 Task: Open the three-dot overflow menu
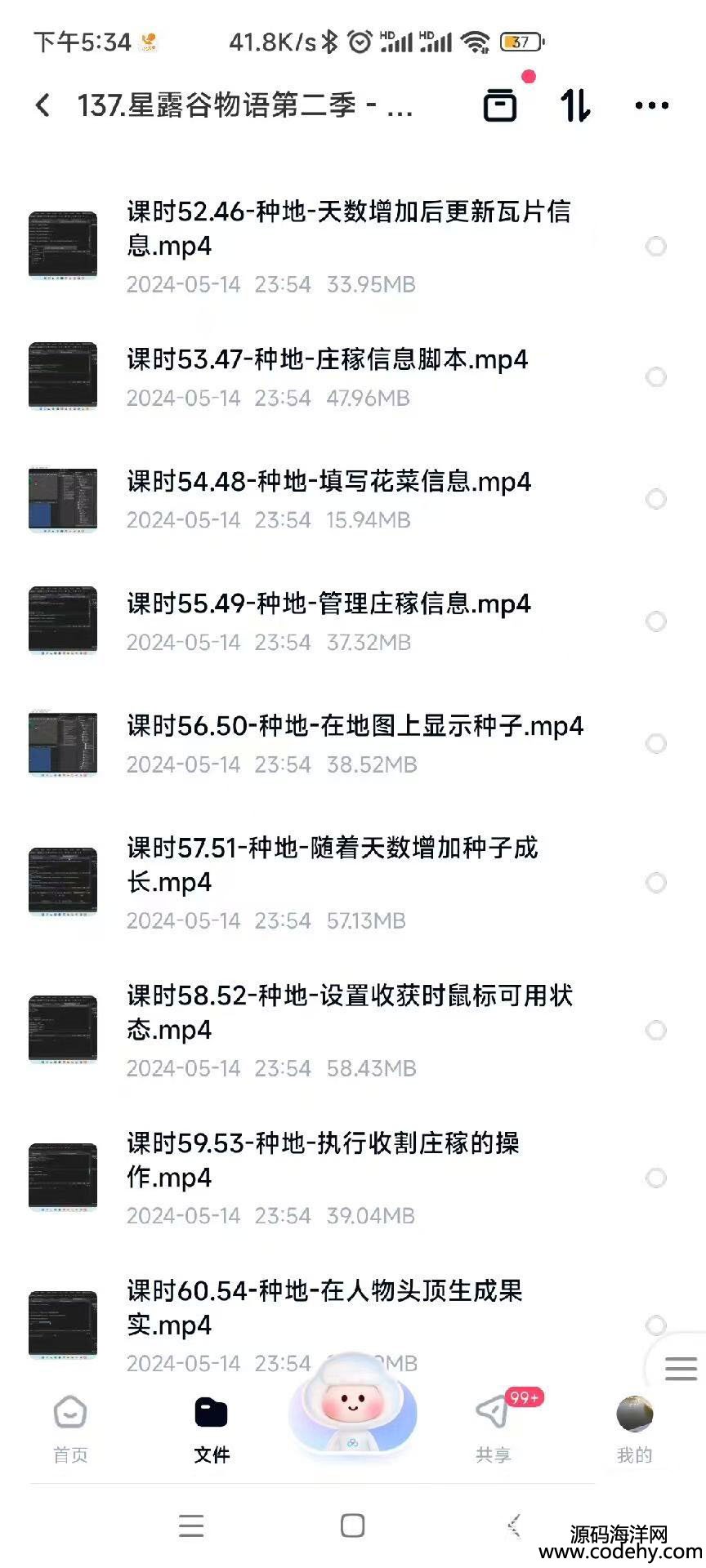tap(651, 105)
